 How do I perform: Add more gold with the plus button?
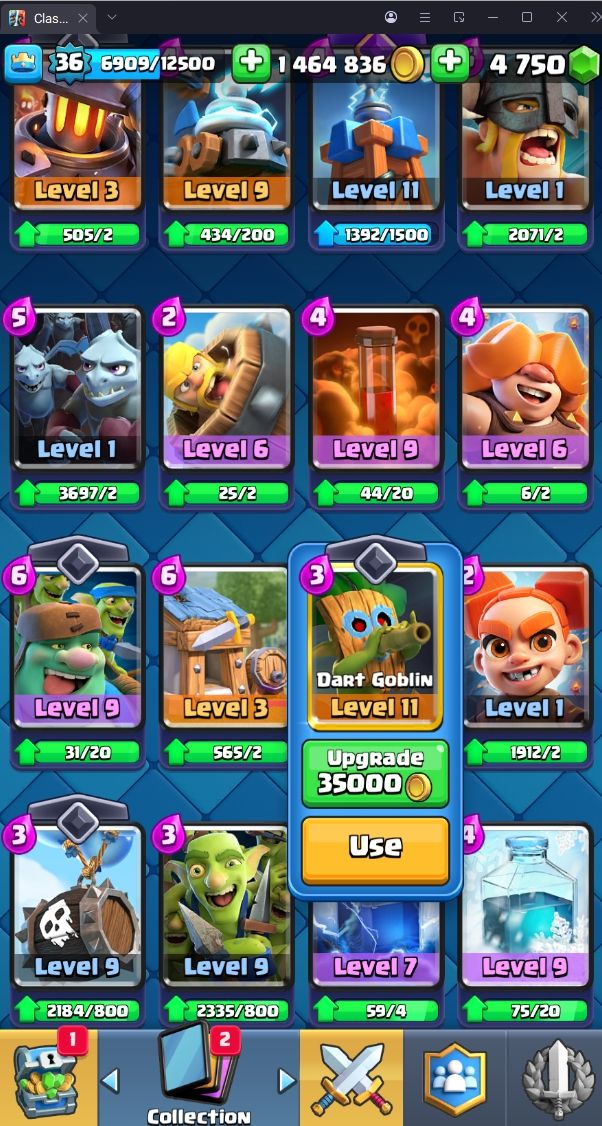coord(251,63)
